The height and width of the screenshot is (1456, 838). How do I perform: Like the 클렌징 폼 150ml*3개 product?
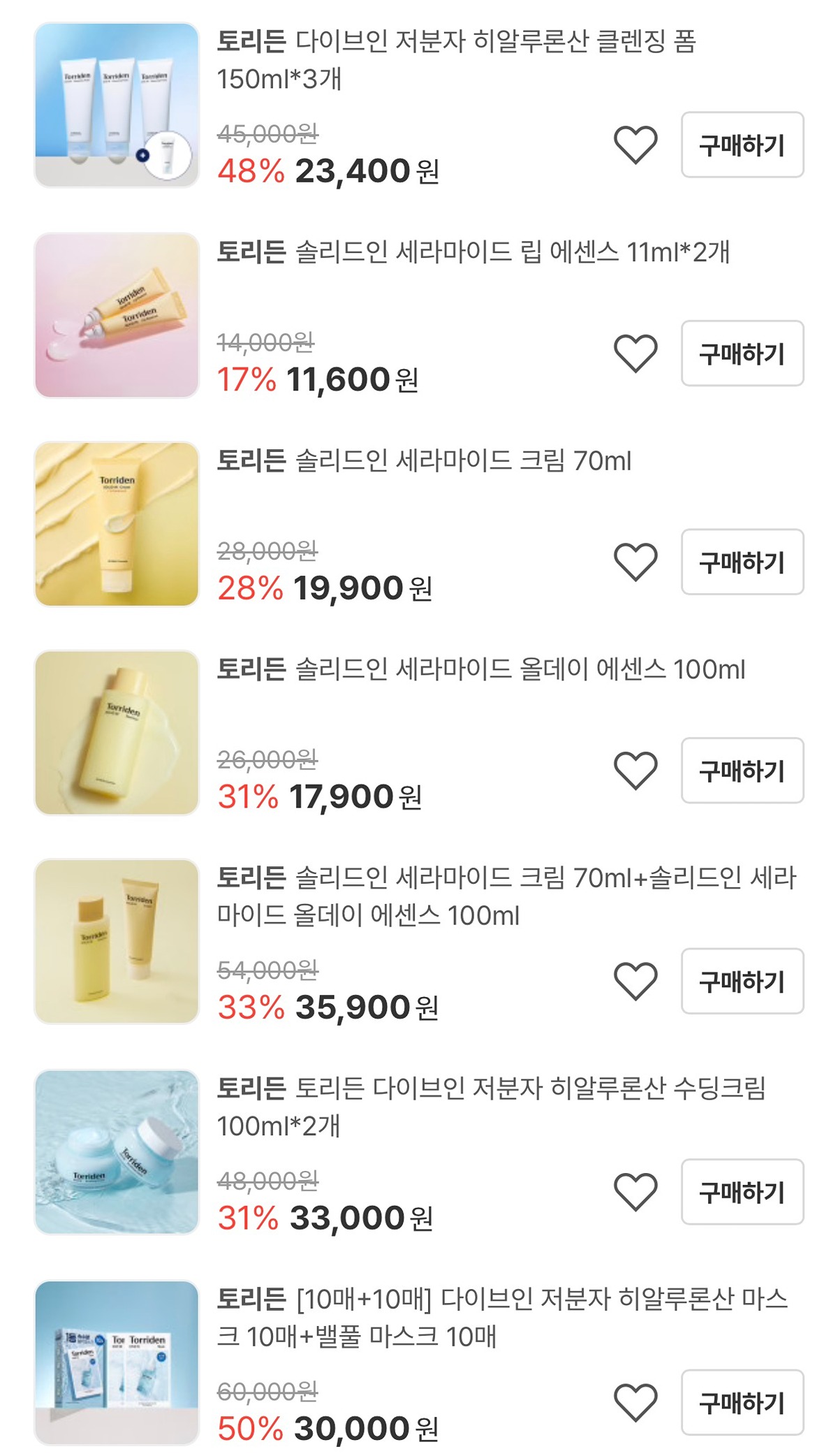click(x=635, y=145)
